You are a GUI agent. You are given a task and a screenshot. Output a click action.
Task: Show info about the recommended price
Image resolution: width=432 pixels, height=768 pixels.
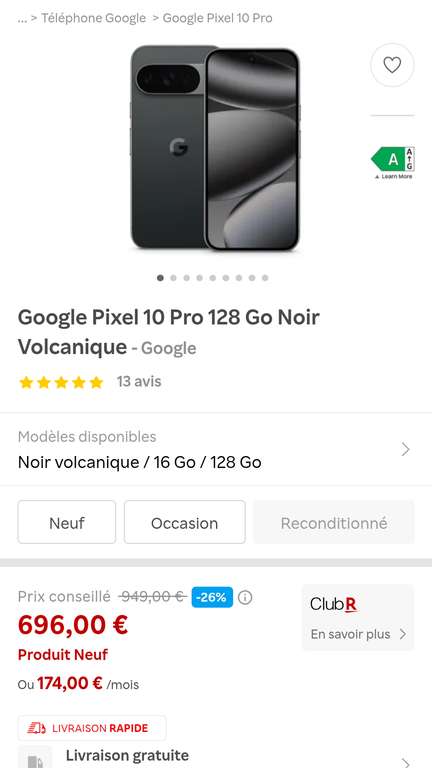245,597
